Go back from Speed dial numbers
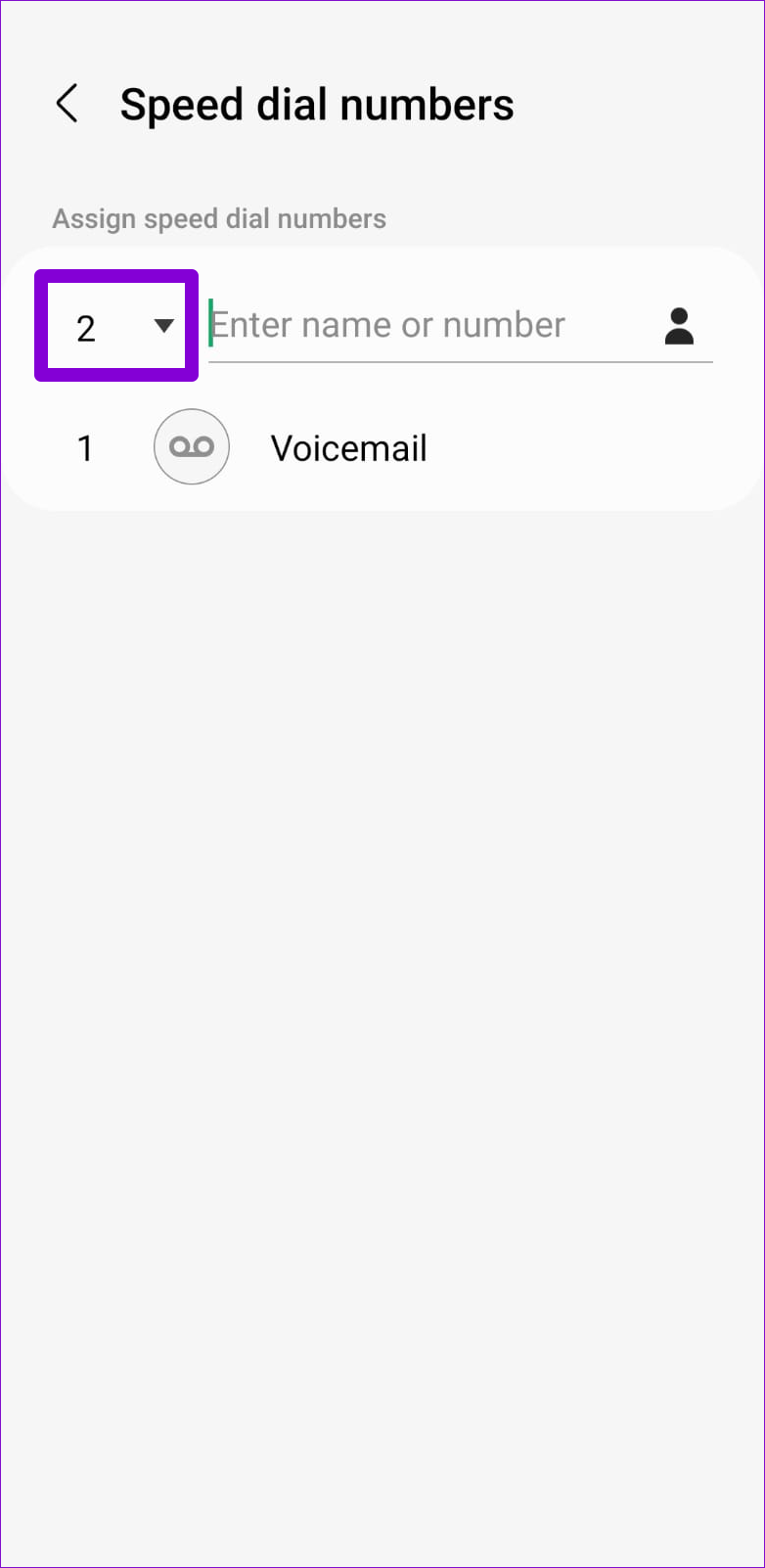Viewport: 765px width, 1568px height. click(x=67, y=104)
